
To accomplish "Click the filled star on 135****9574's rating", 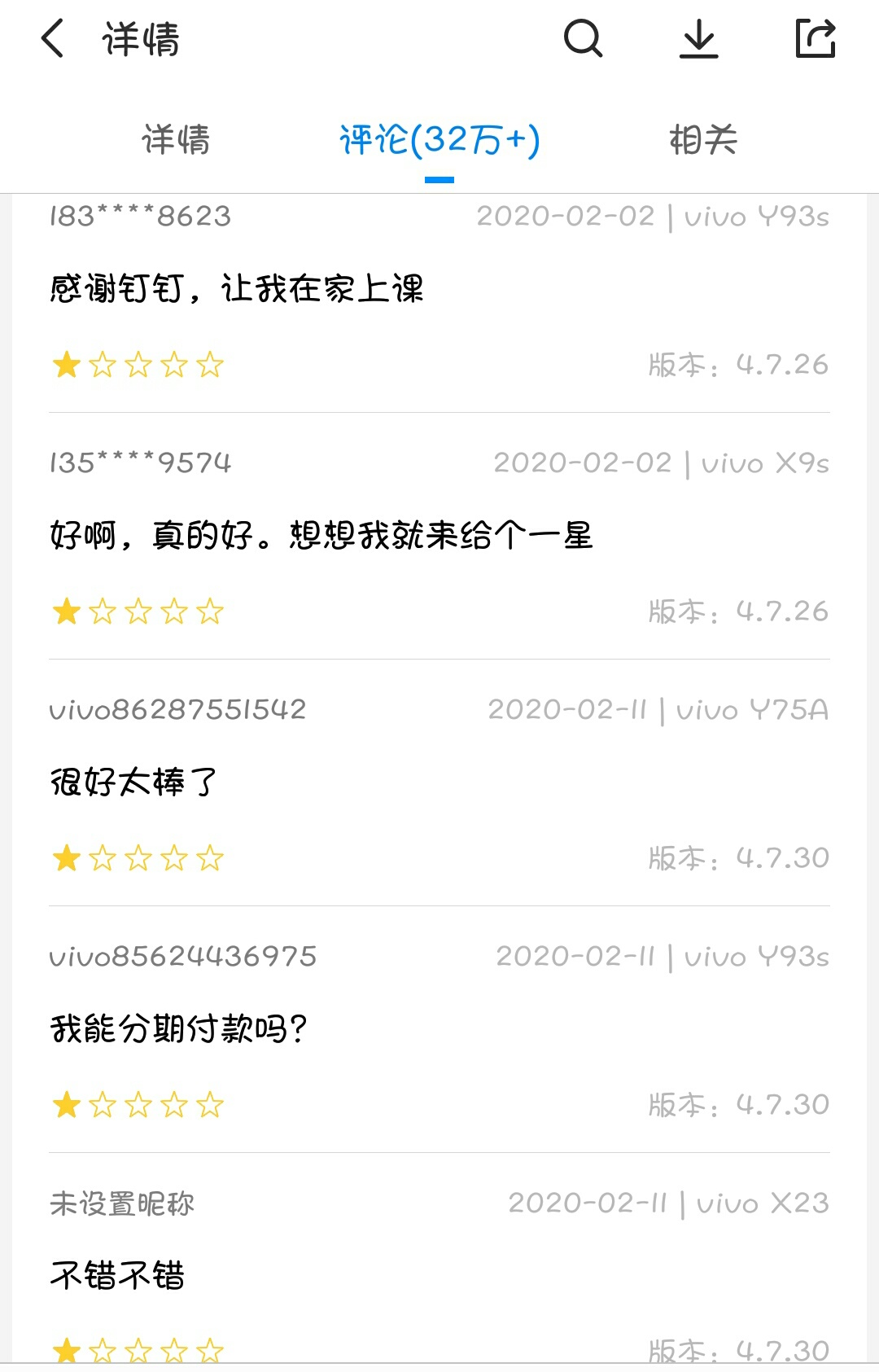I will [x=65, y=611].
